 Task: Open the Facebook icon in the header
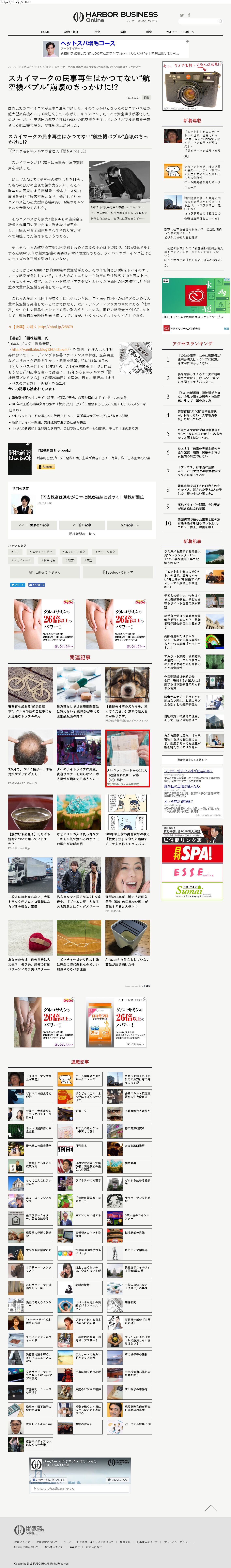pyautogui.click(x=189, y=15)
